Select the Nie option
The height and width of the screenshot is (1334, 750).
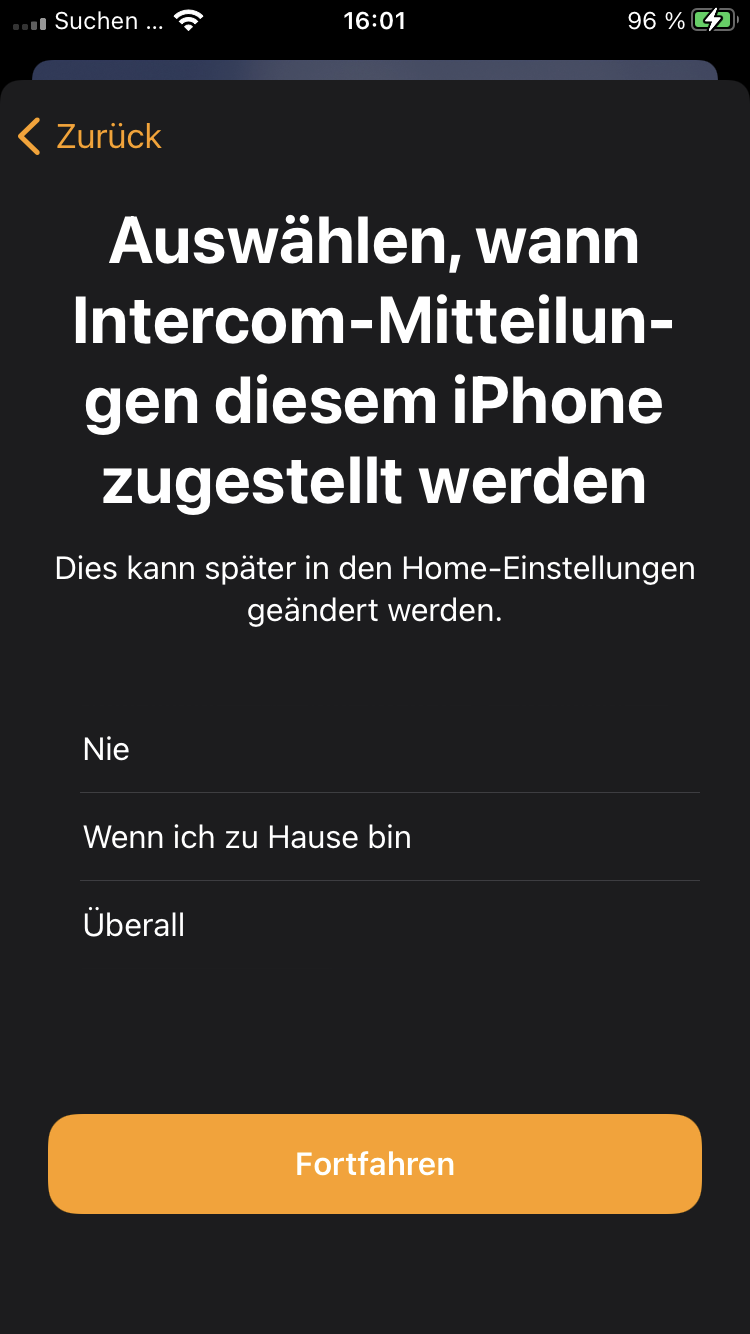coord(389,749)
